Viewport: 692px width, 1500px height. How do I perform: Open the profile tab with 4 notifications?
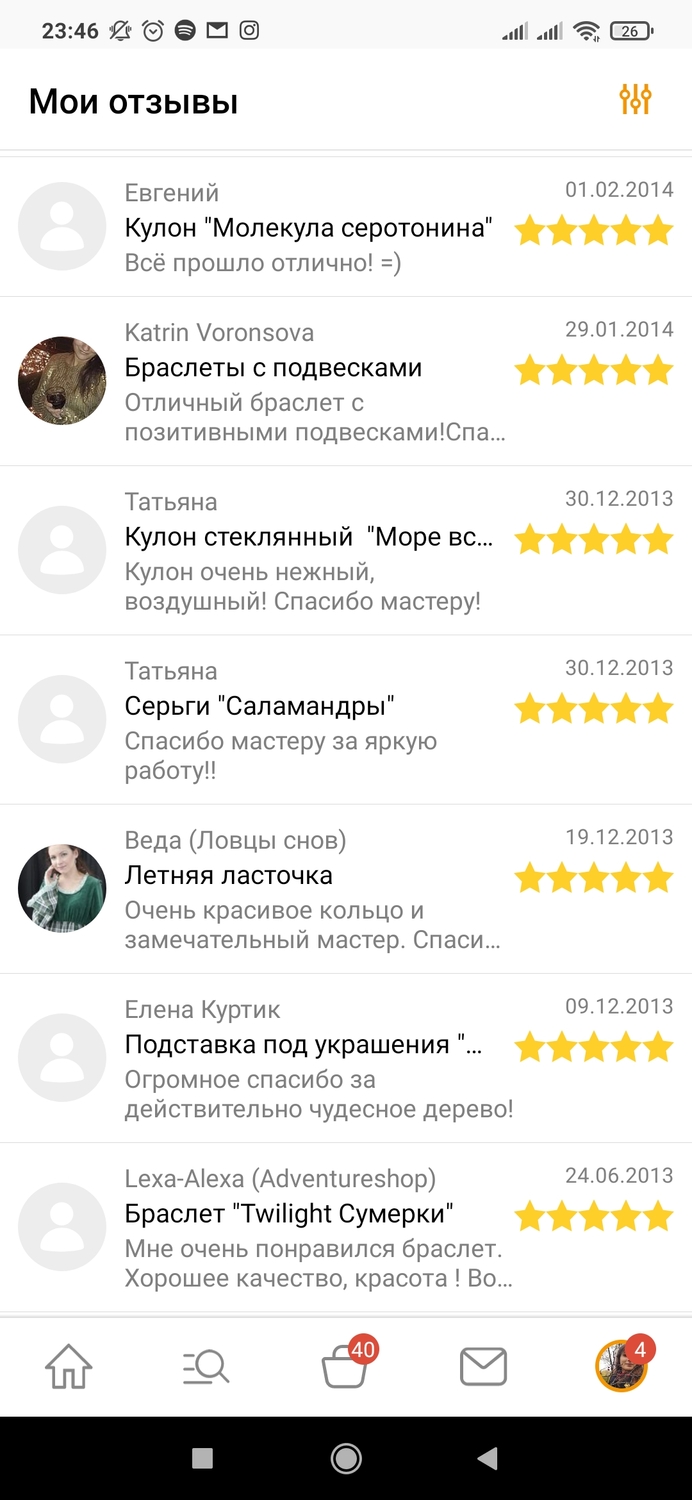tap(621, 1367)
